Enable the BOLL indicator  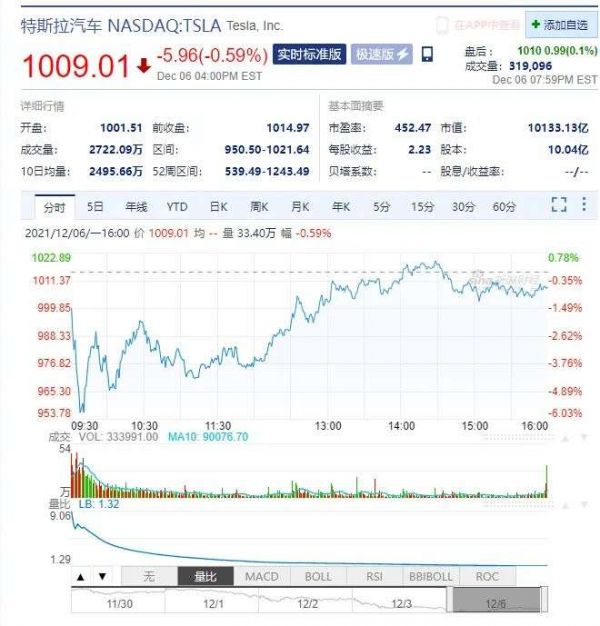[318, 576]
